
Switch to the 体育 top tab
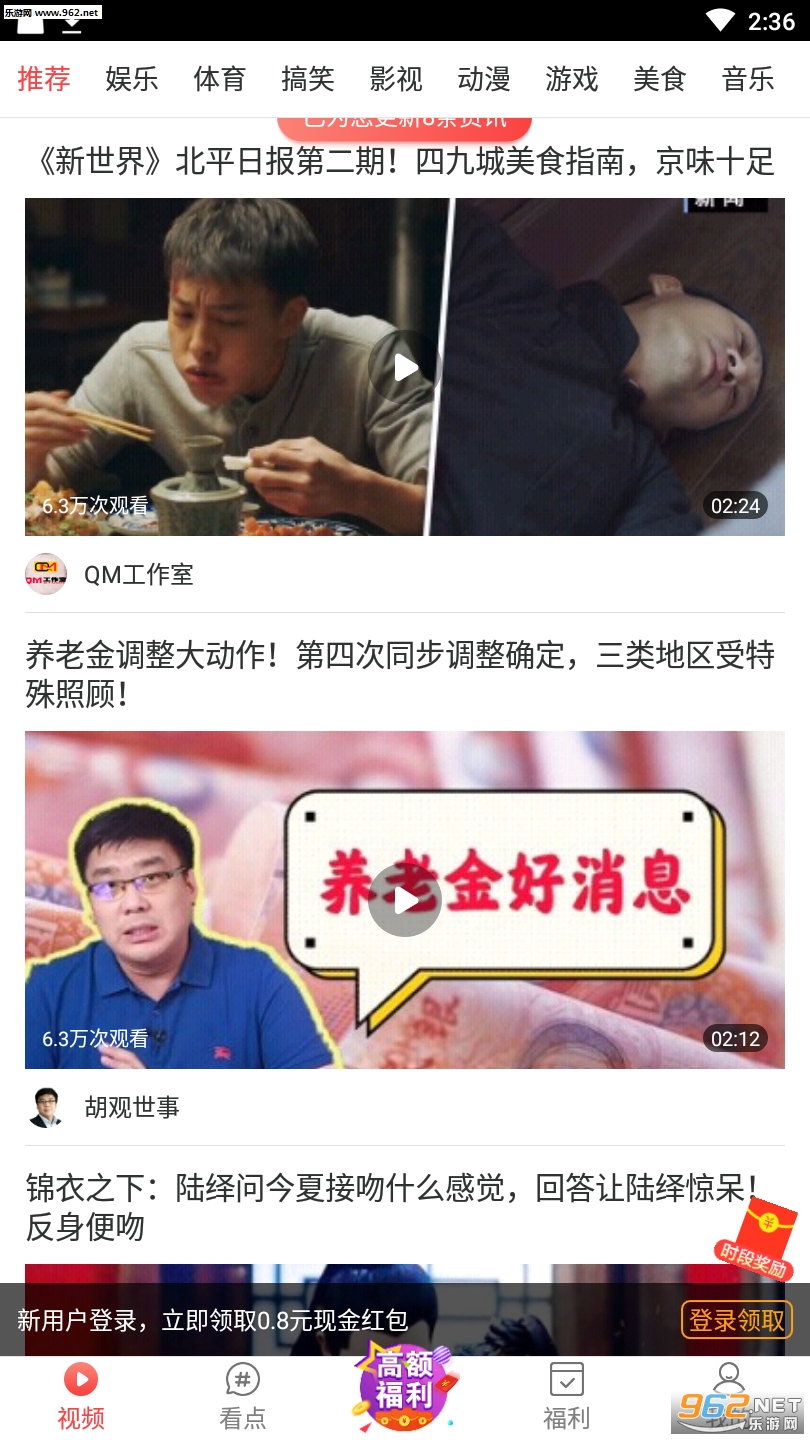[x=220, y=79]
